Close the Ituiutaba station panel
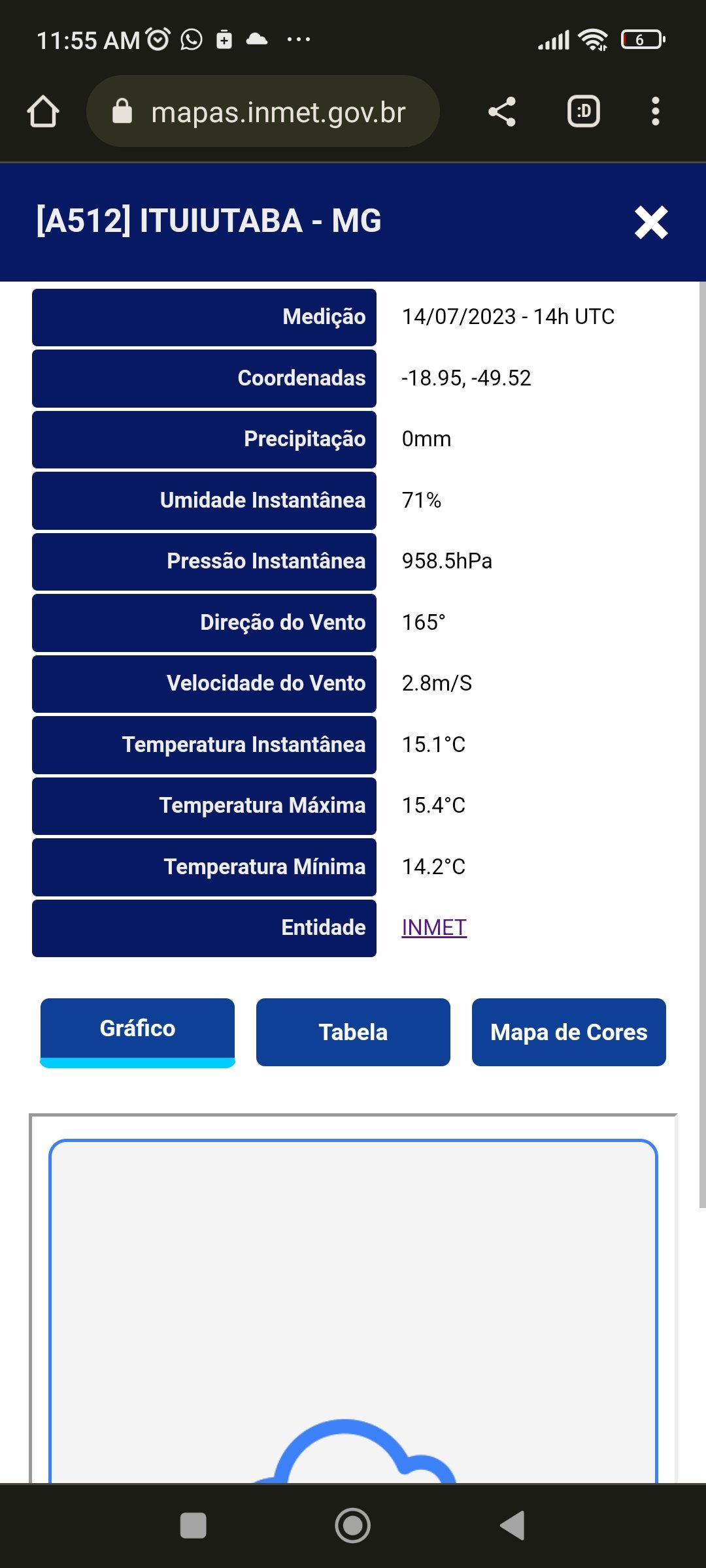The image size is (706, 1568). [x=651, y=222]
